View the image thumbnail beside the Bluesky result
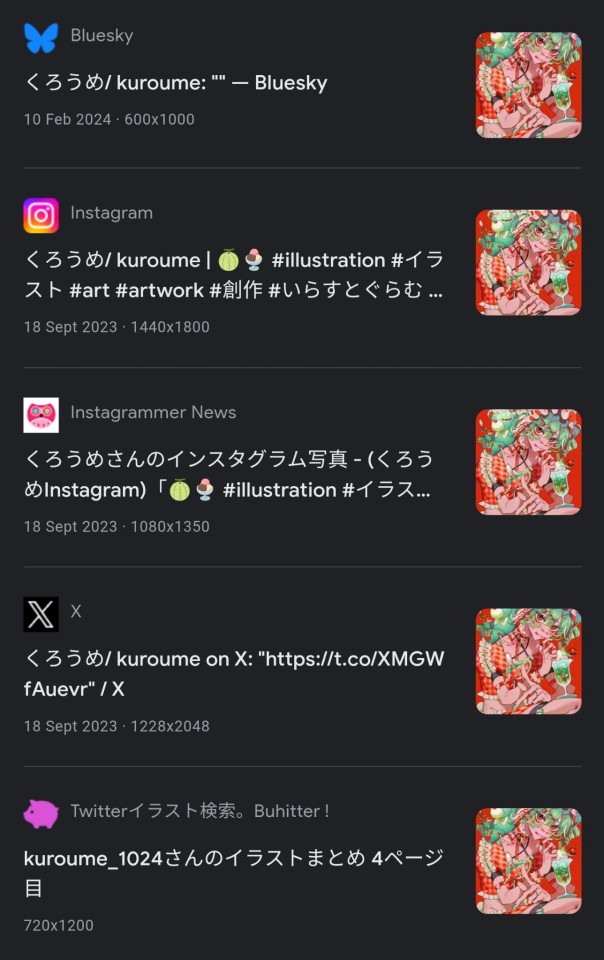 pos(528,85)
